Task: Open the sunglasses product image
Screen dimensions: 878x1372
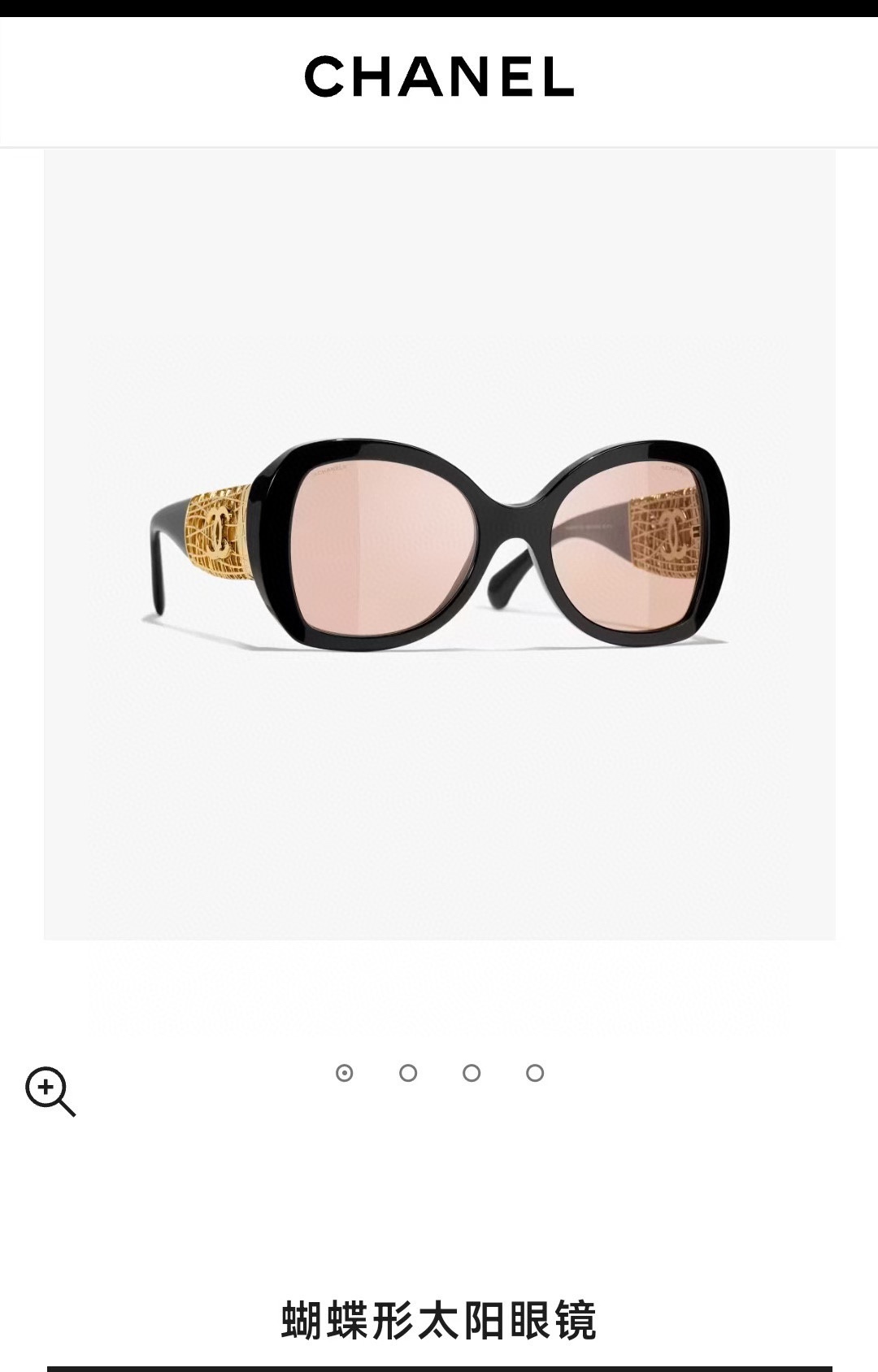Action: (439, 545)
